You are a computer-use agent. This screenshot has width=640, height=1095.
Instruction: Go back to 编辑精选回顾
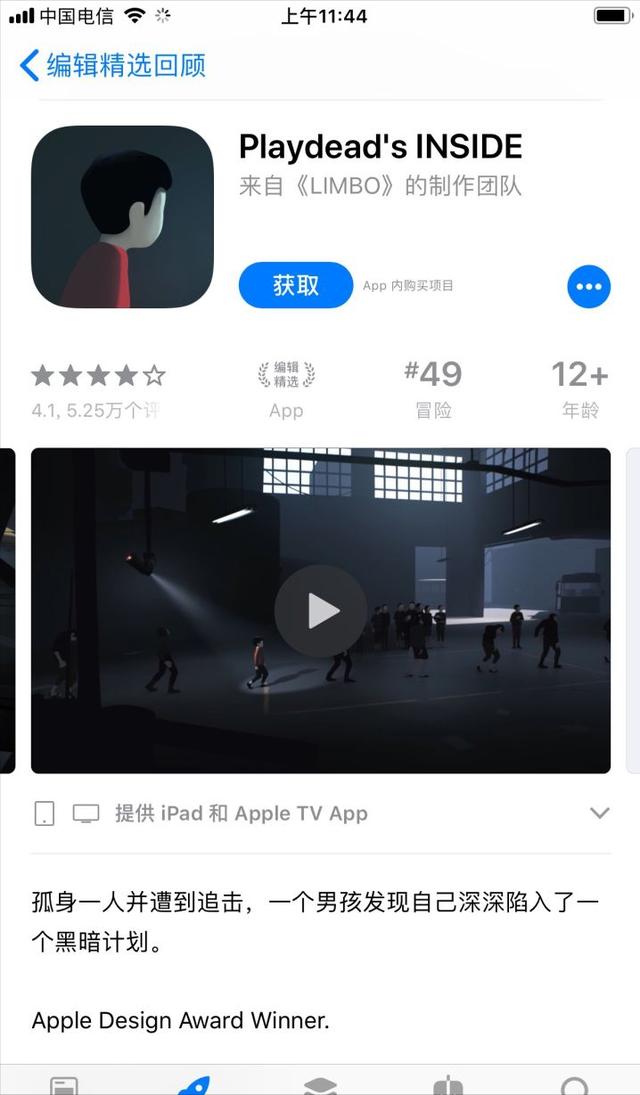112,66
